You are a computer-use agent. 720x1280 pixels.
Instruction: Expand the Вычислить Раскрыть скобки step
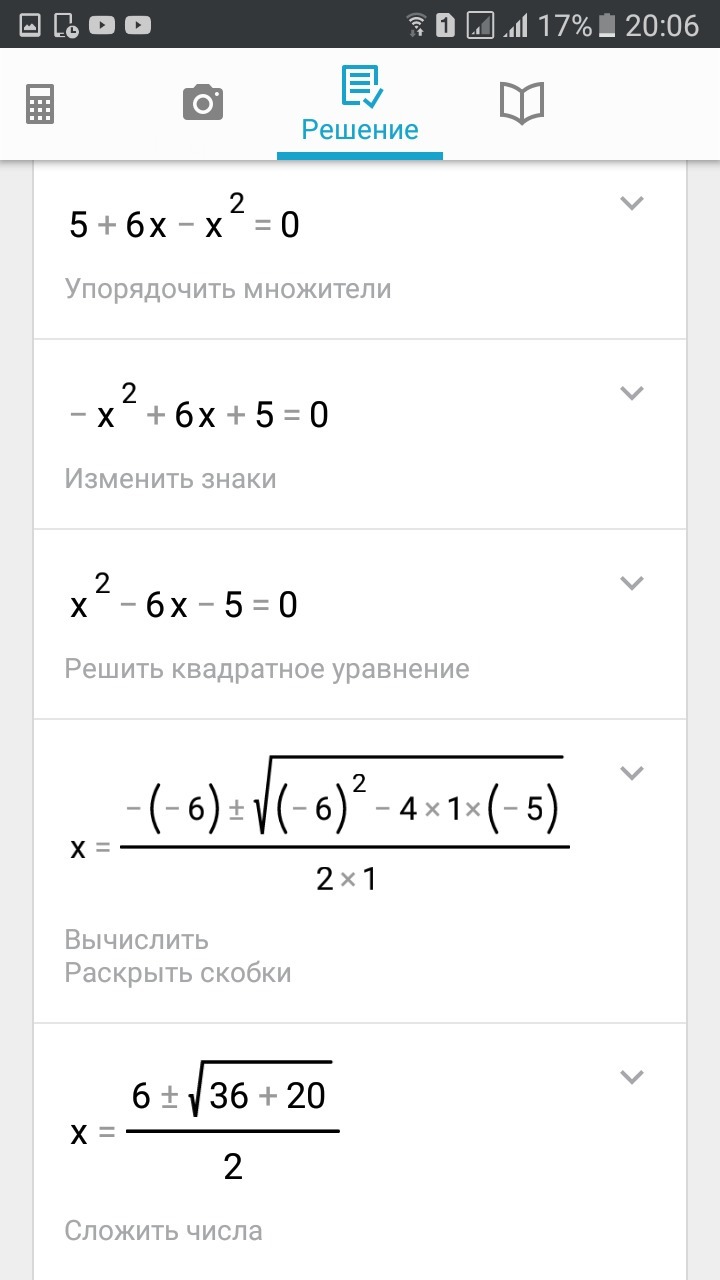click(631, 772)
